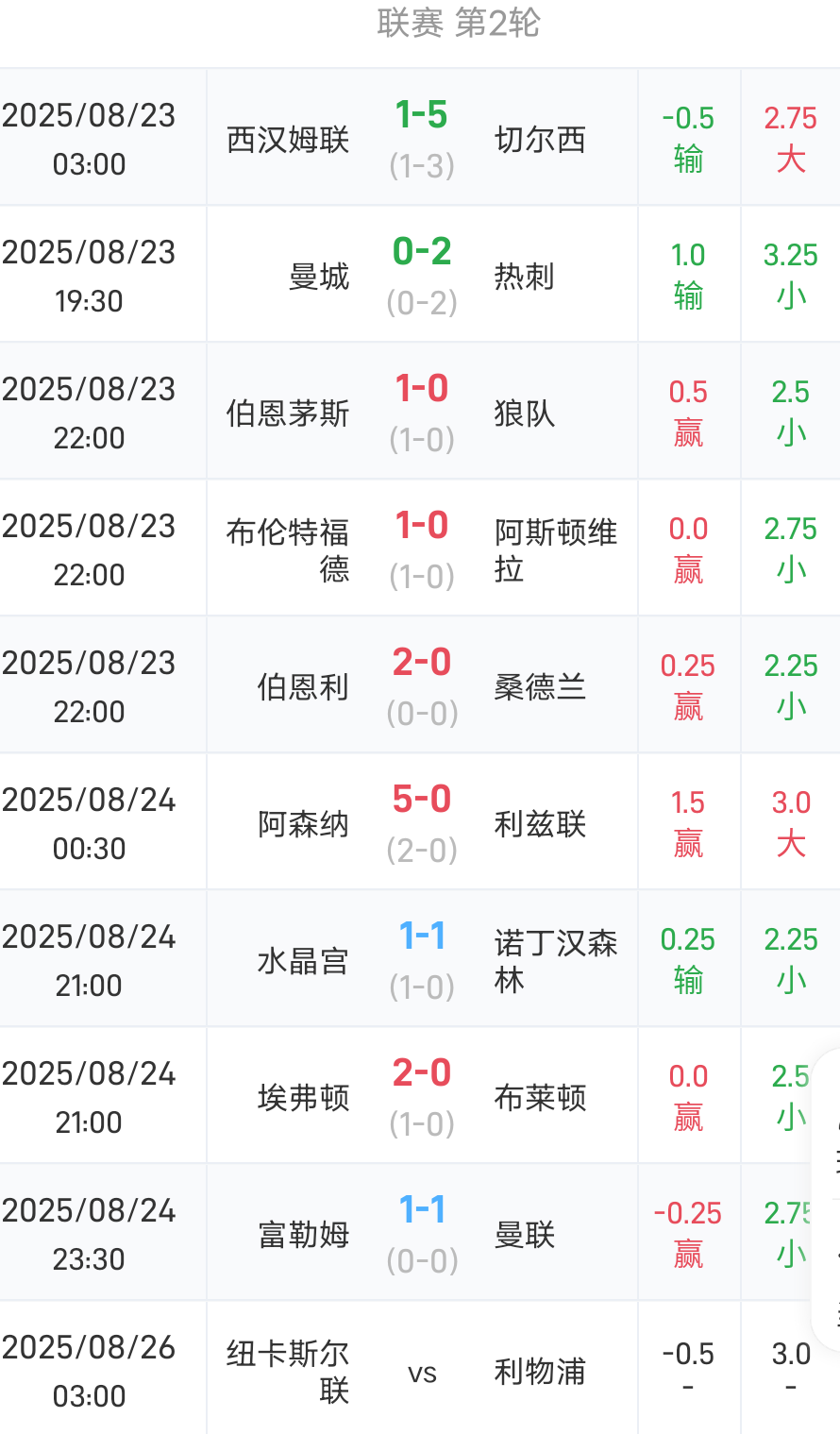Image resolution: width=840 pixels, height=1434 pixels.
Task: Open the Fulham vs Man United match
Action: [420, 1232]
